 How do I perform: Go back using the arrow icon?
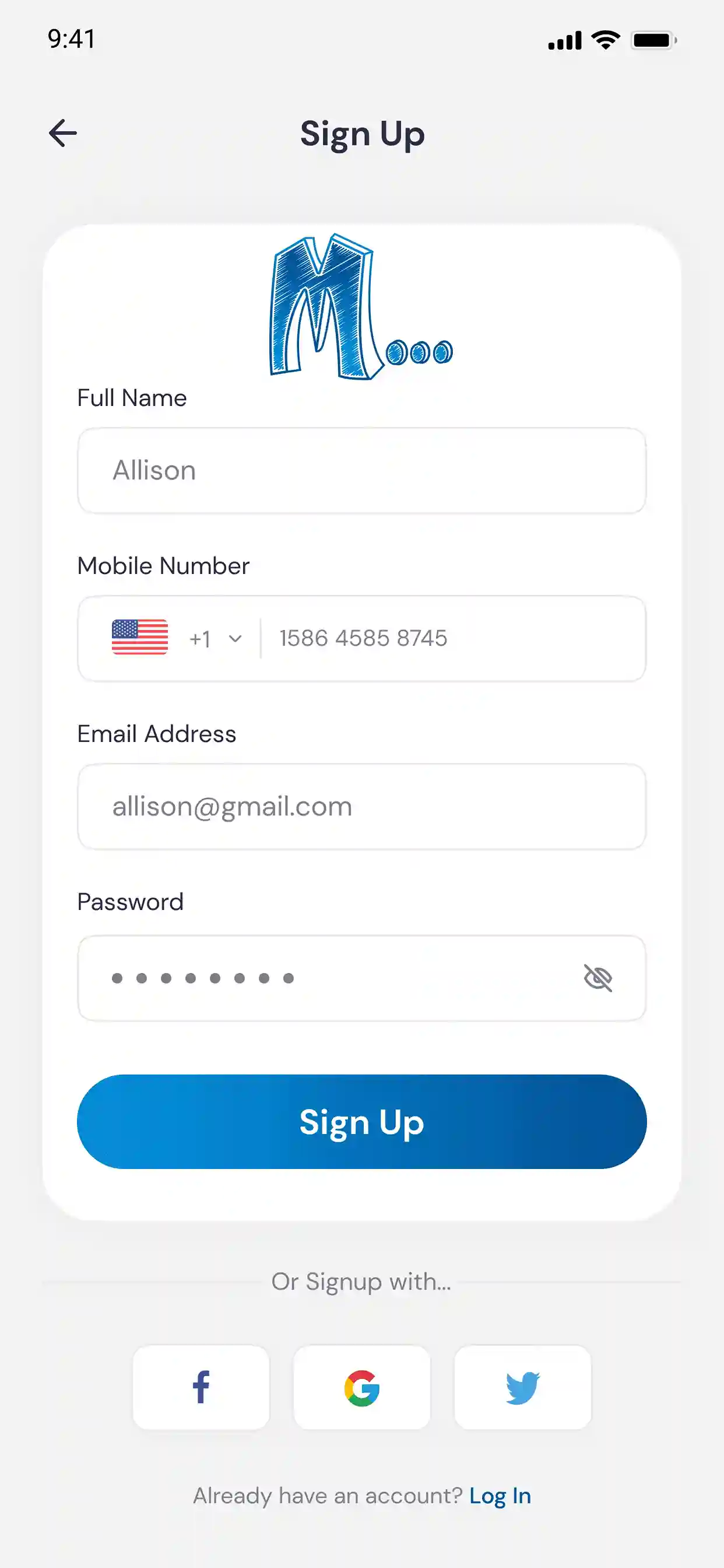tap(63, 134)
